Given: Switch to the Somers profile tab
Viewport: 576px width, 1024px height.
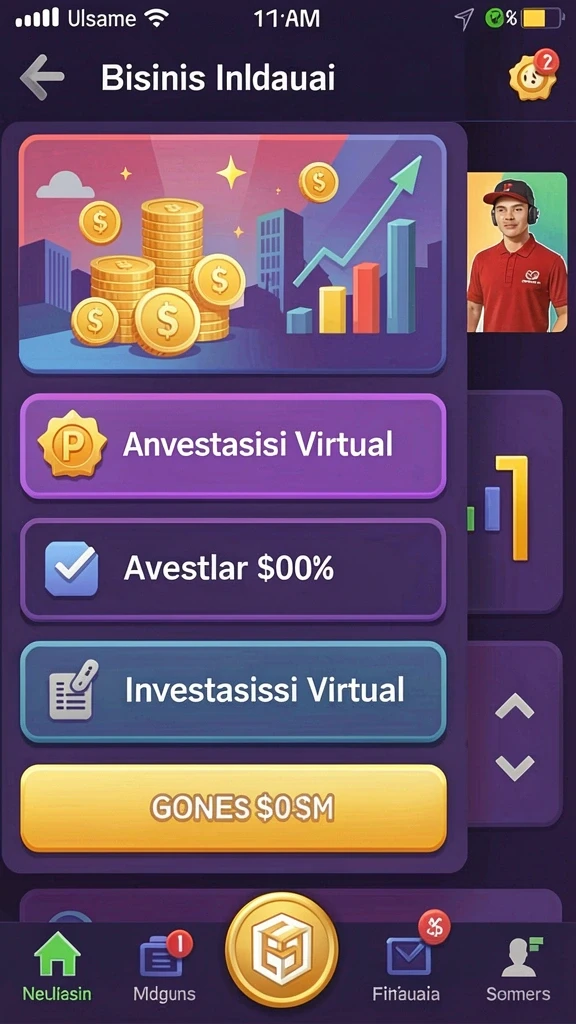Looking at the screenshot, I should point(519,967).
